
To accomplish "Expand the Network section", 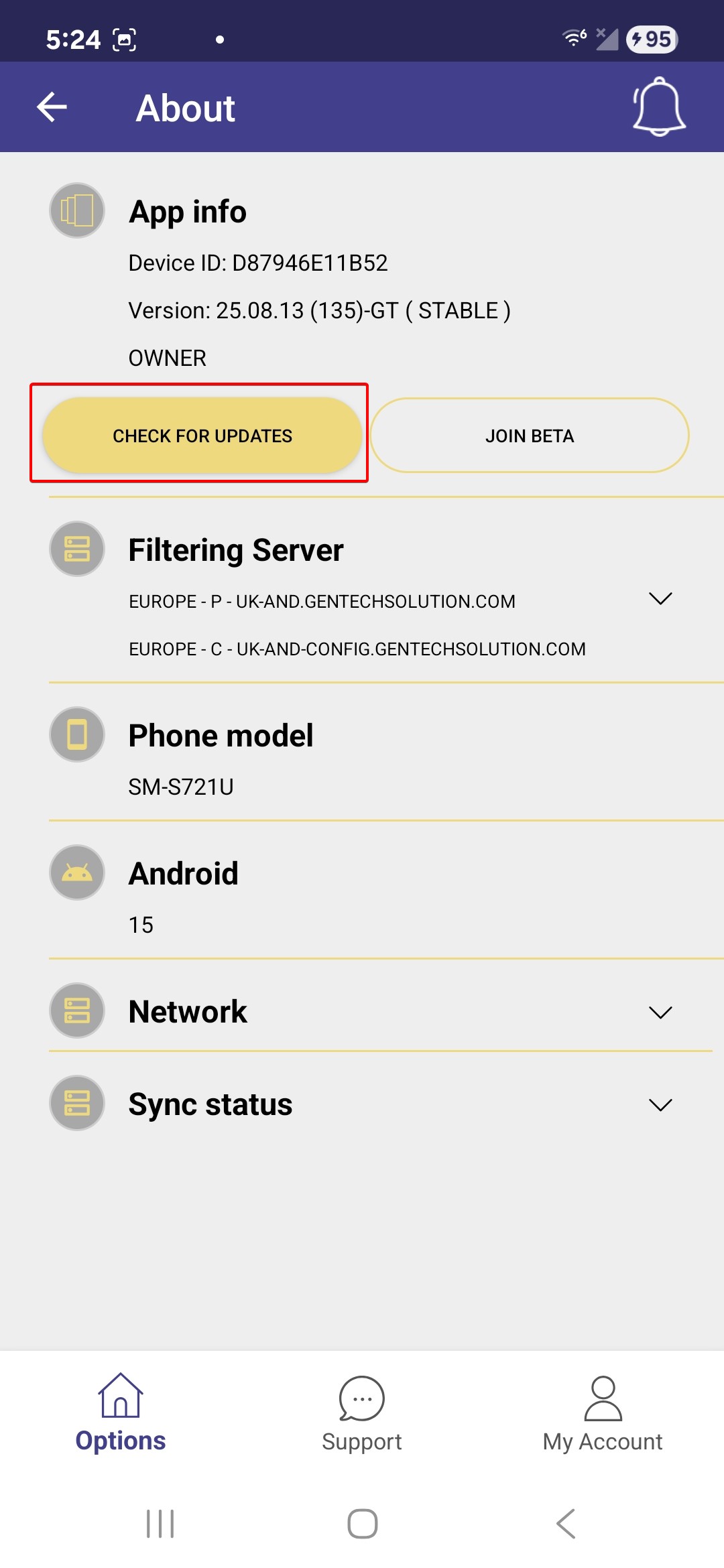I will (660, 1011).
